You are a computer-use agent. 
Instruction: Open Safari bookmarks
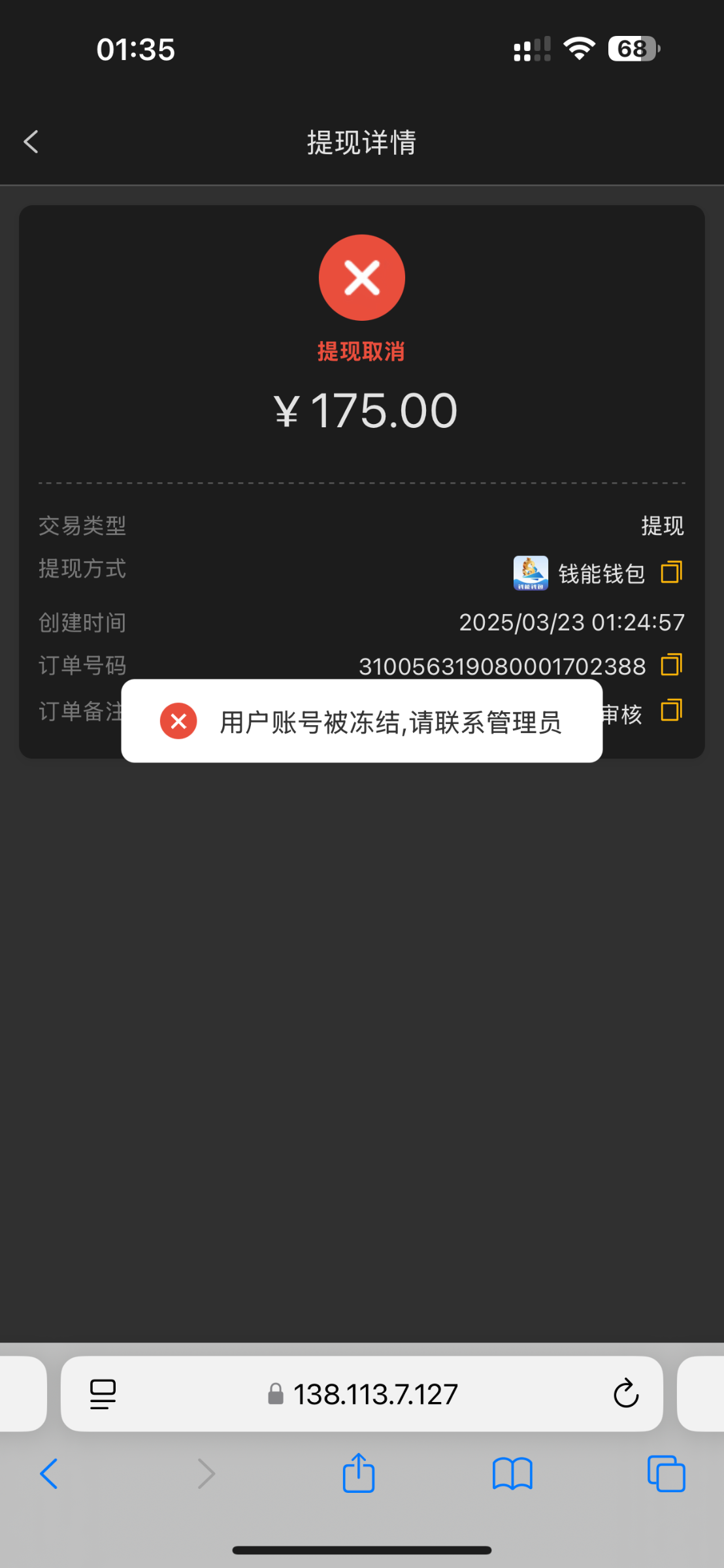click(x=512, y=1474)
